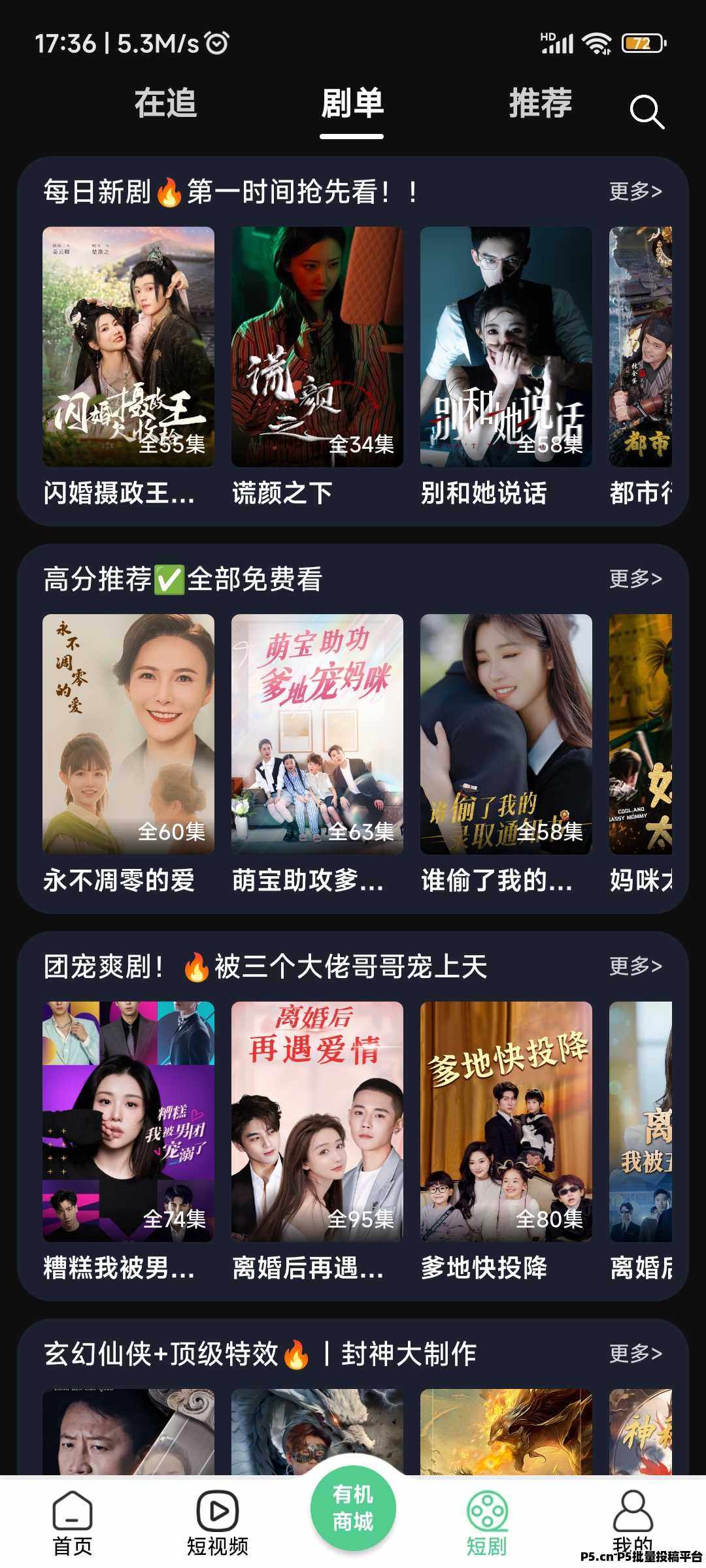Switch to the 推荐 tab
Viewport: 706px width, 1568px height.
pyautogui.click(x=541, y=103)
